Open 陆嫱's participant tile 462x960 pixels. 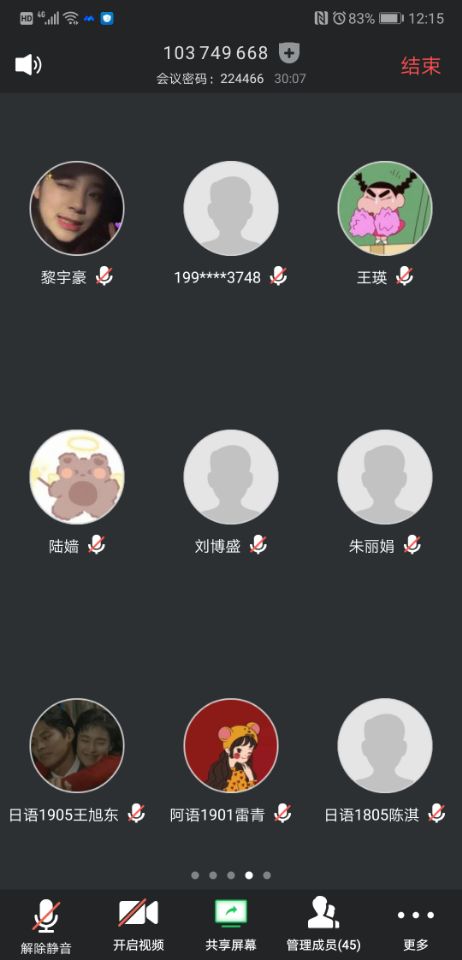point(77,476)
